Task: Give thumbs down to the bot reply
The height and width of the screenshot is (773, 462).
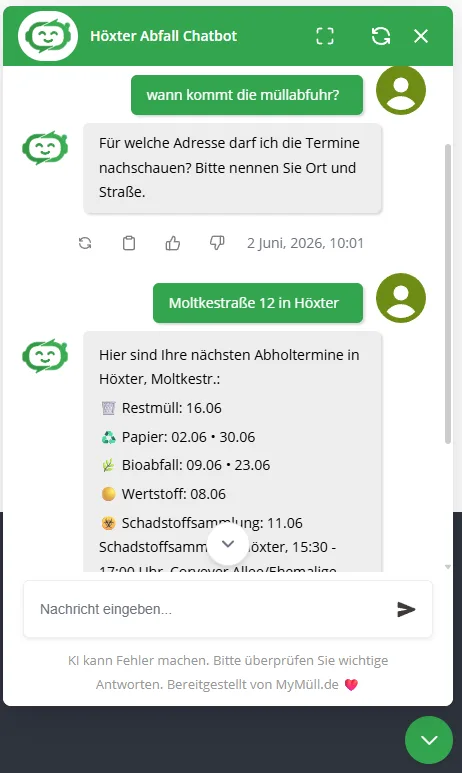Action: pyautogui.click(x=217, y=243)
